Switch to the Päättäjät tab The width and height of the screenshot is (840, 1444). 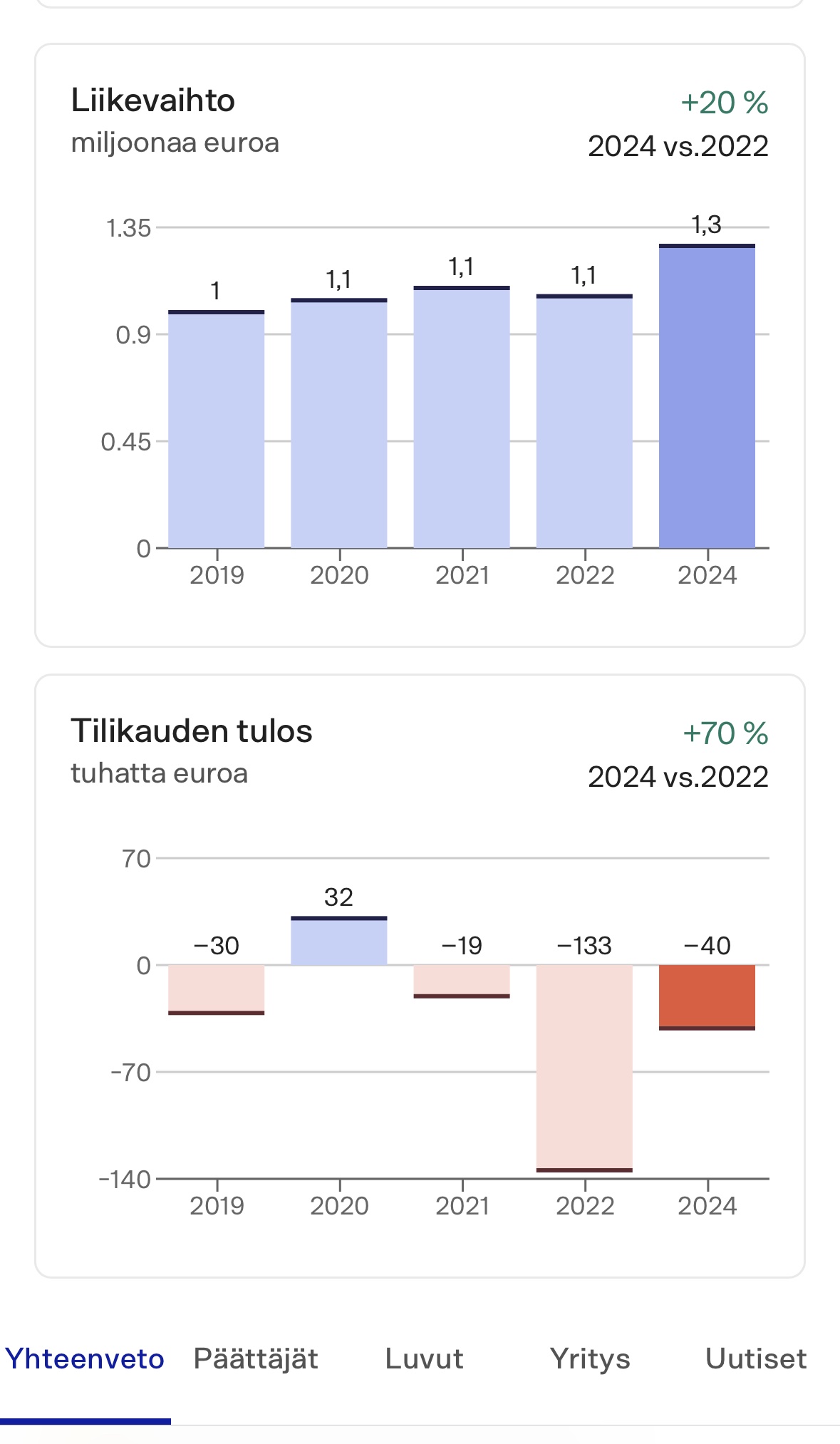pyautogui.click(x=256, y=1359)
